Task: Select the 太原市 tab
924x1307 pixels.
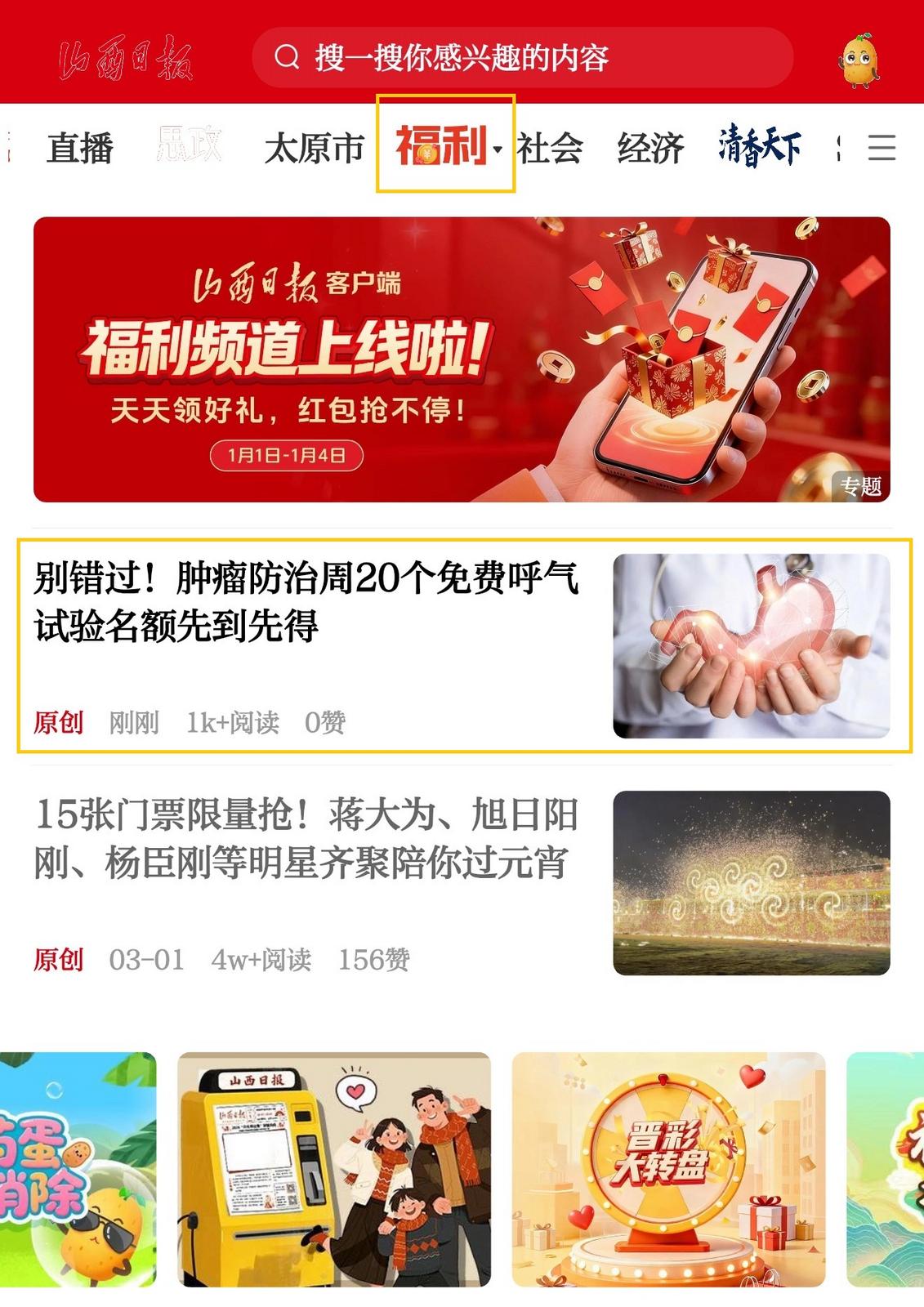Action: pyautogui.click(x=314, y=148)
